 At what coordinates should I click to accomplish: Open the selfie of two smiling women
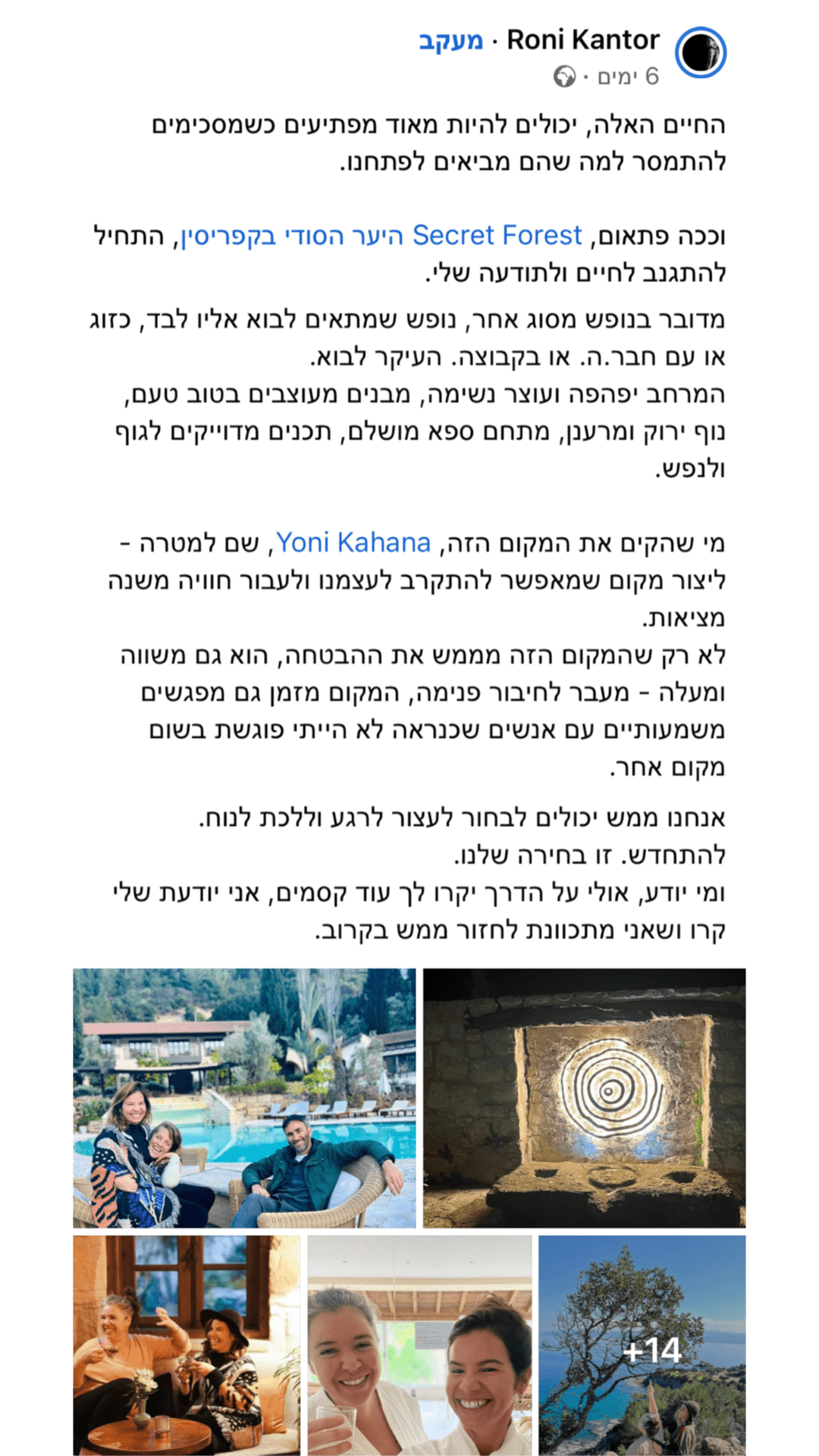pyautogui.click(x=419, y=1345)
